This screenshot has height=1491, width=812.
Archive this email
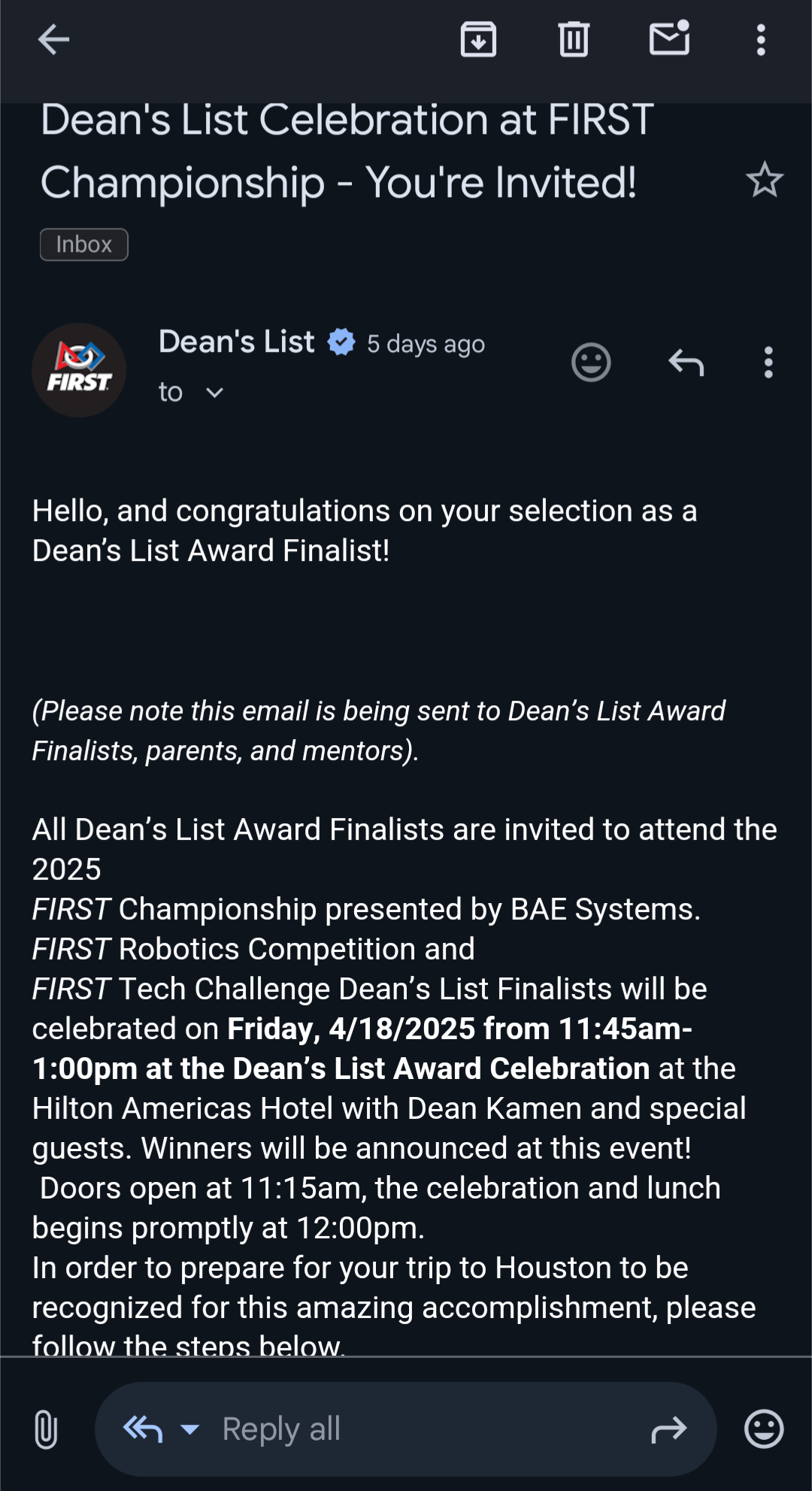[x=478, y=40]
